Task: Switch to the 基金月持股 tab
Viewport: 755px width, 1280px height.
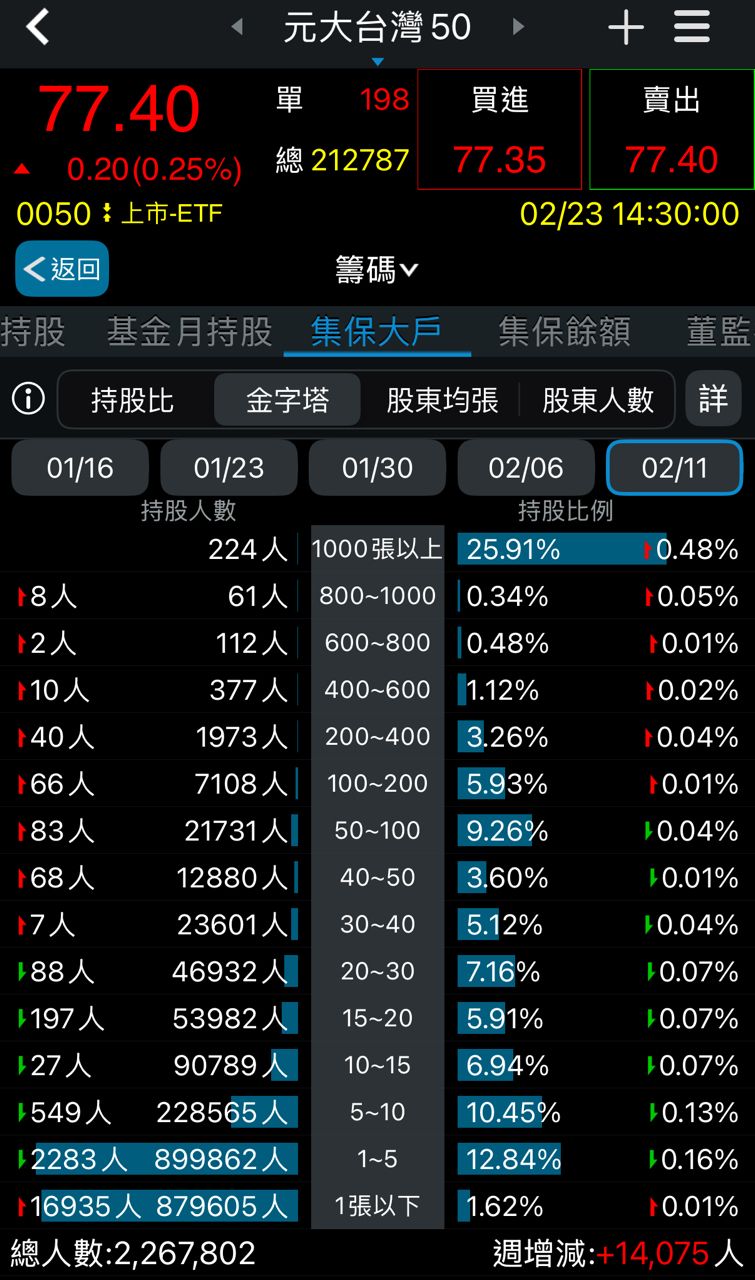Action: click(x=190, y=332)
